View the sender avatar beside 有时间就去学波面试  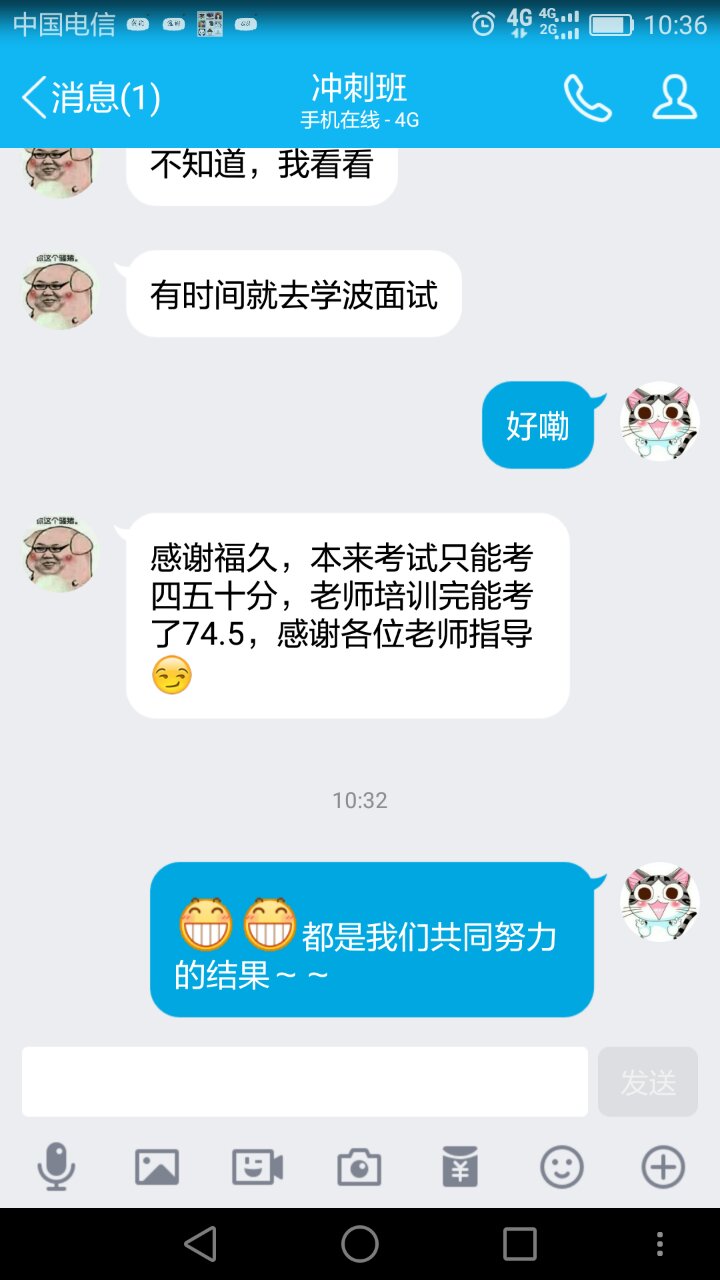click(61, 291)
